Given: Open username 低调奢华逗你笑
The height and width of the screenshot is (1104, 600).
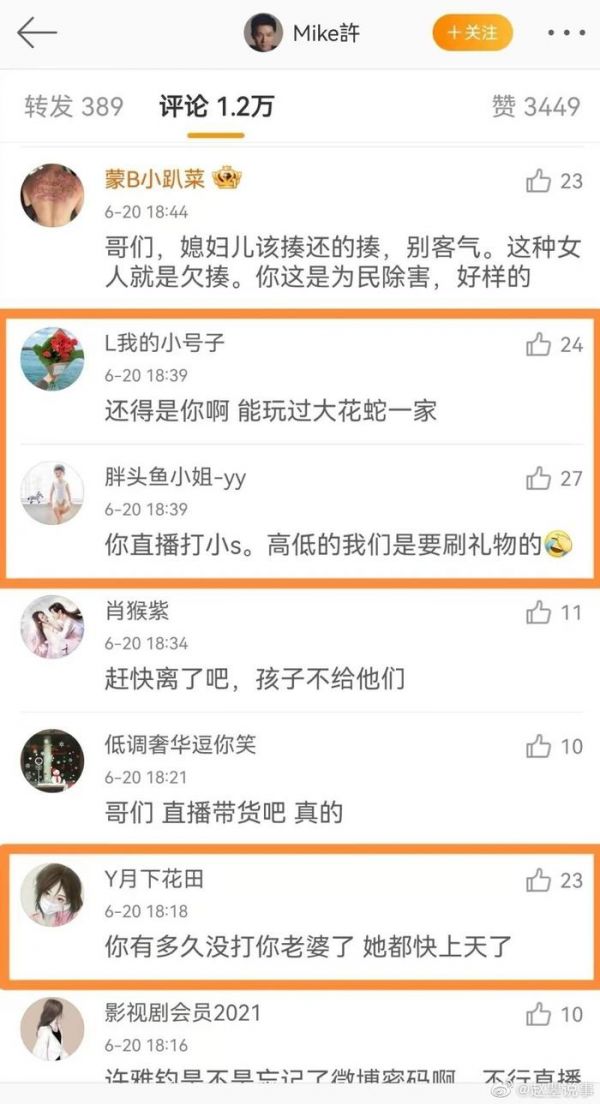Looking at the screenshot, I should tap(180, 745).
